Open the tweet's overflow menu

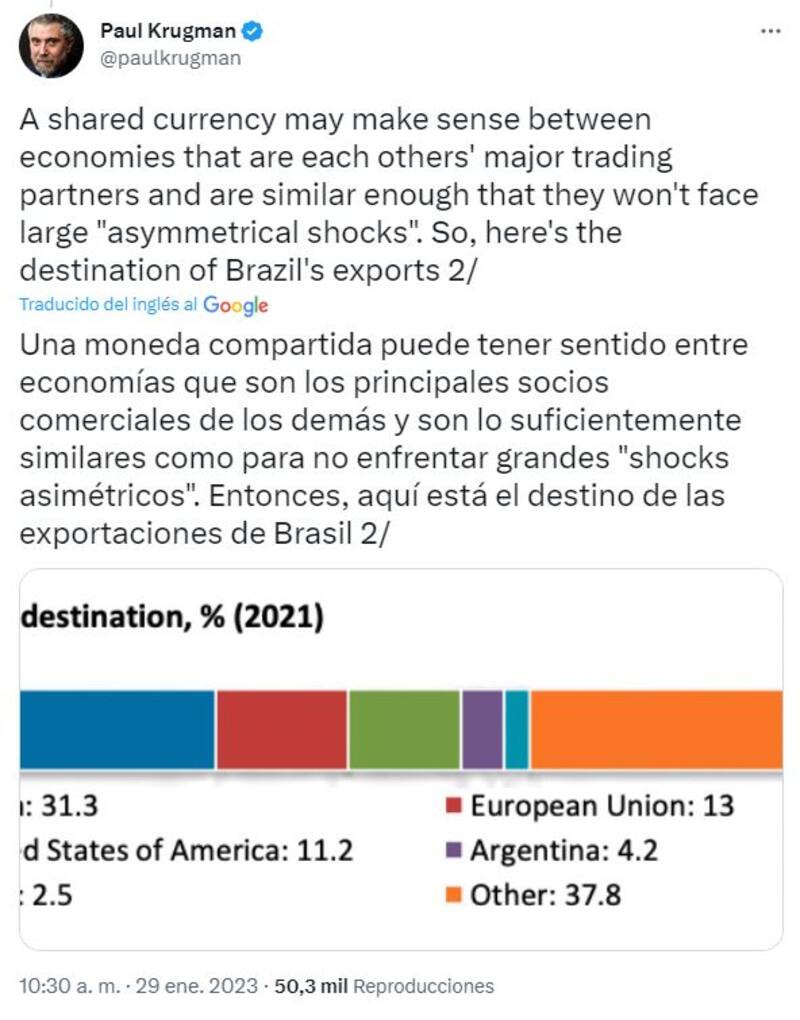[x=770, y=32]
